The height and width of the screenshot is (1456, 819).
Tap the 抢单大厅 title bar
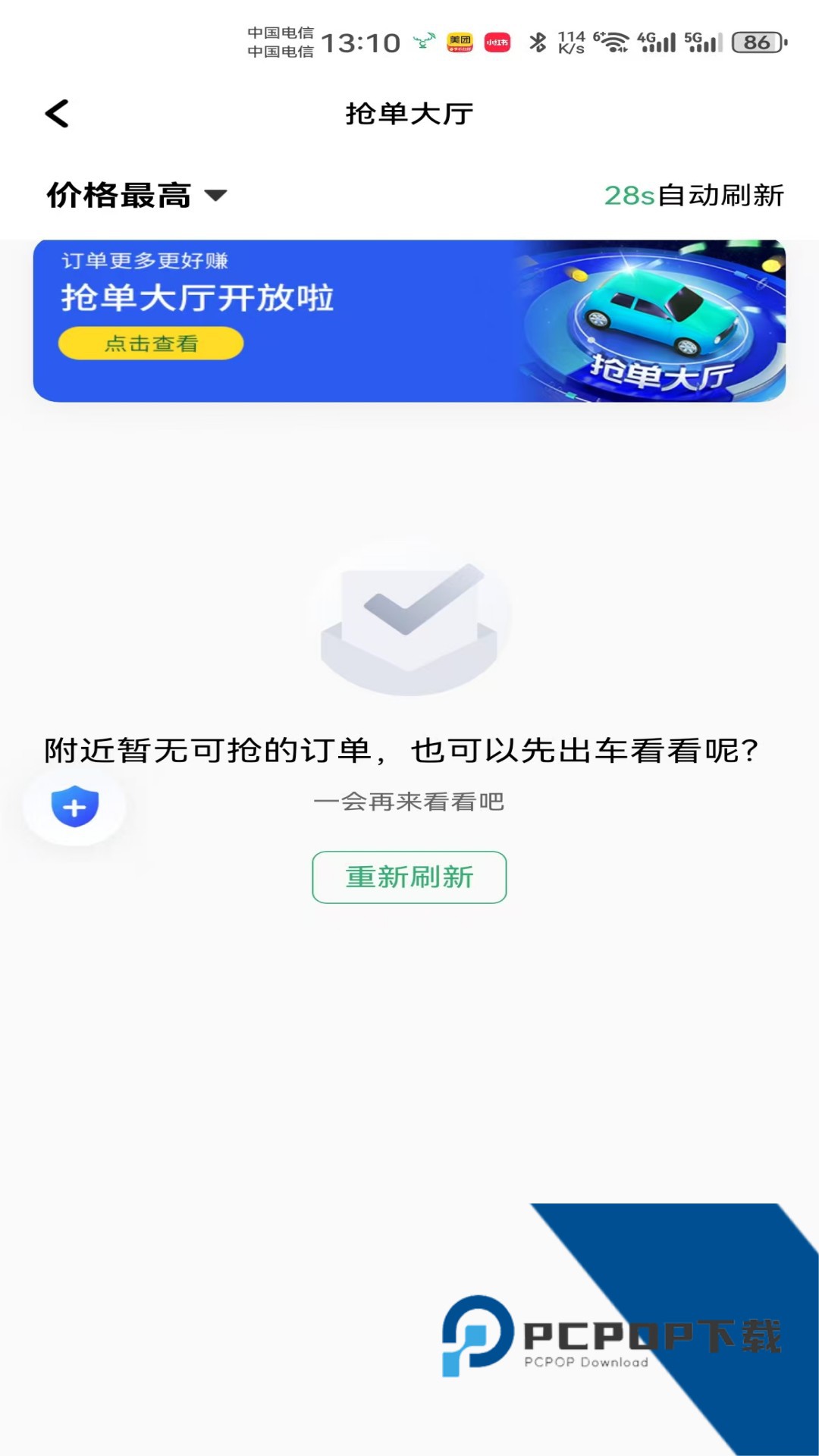click(x=409, y=113)
